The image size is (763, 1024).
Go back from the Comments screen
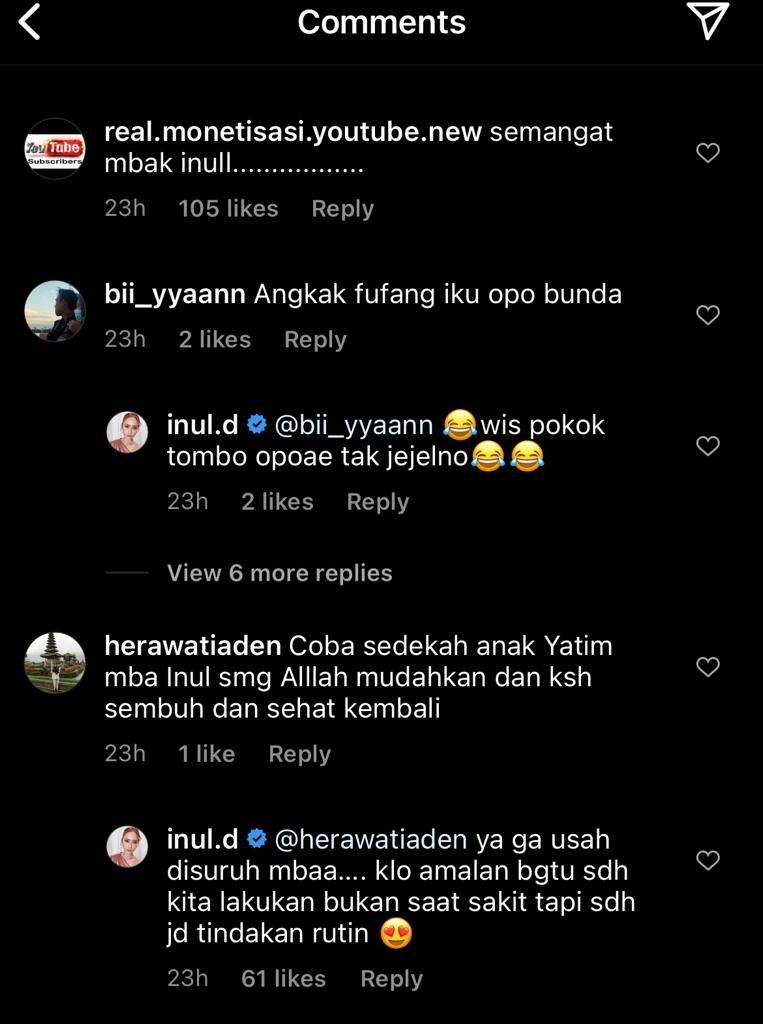pyautogui.click(x=29, y=22)
